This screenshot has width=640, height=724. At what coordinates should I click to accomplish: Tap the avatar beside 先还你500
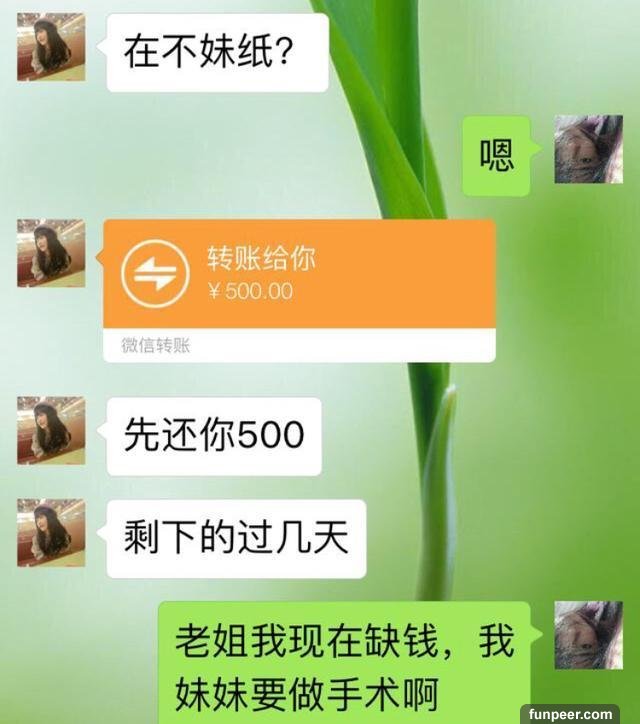pos(51,431)
